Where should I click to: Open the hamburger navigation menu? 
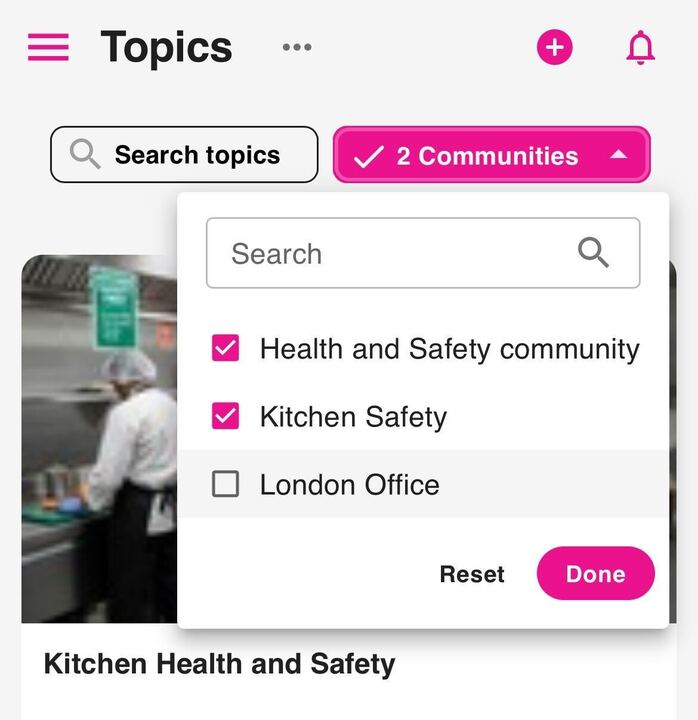48,47
